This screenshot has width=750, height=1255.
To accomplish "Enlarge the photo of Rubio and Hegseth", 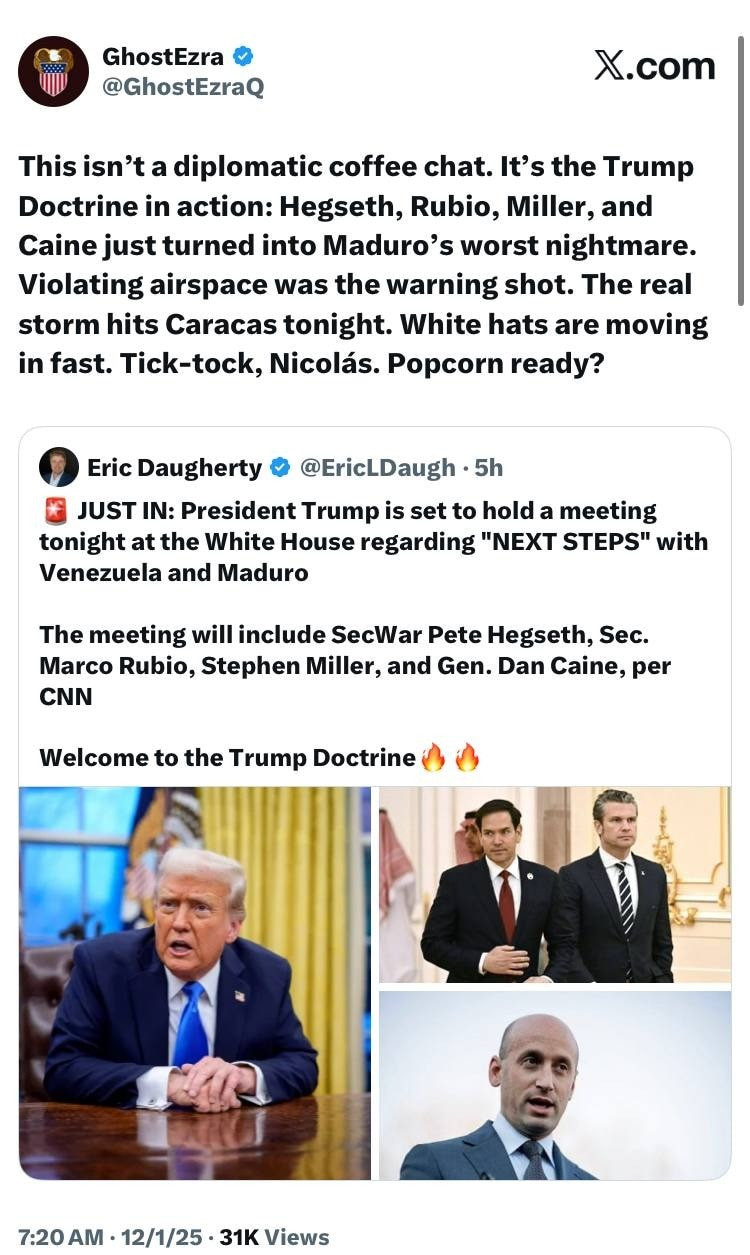I will (x=554, y=884).
